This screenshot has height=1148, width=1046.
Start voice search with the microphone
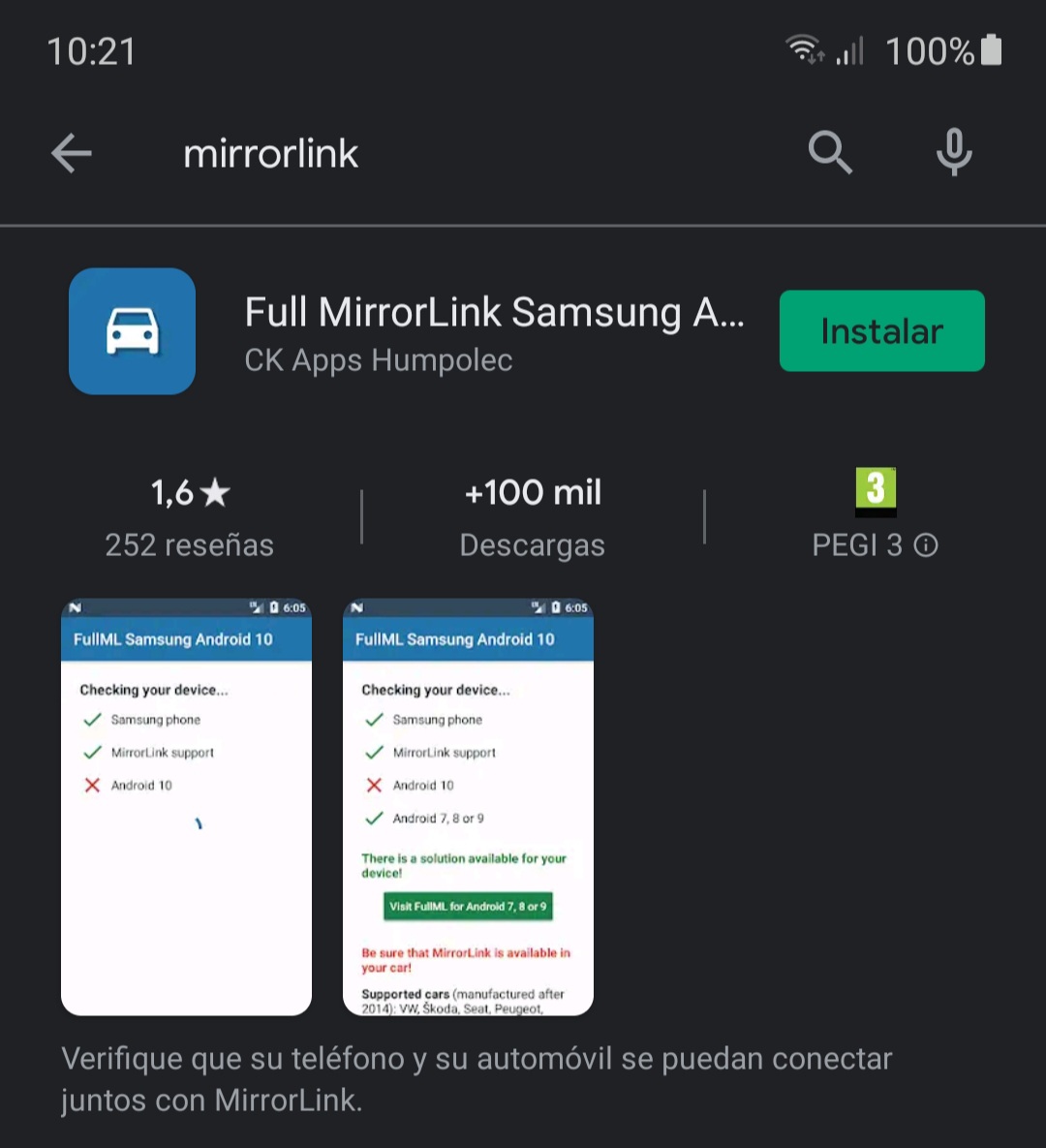point(954,152)
